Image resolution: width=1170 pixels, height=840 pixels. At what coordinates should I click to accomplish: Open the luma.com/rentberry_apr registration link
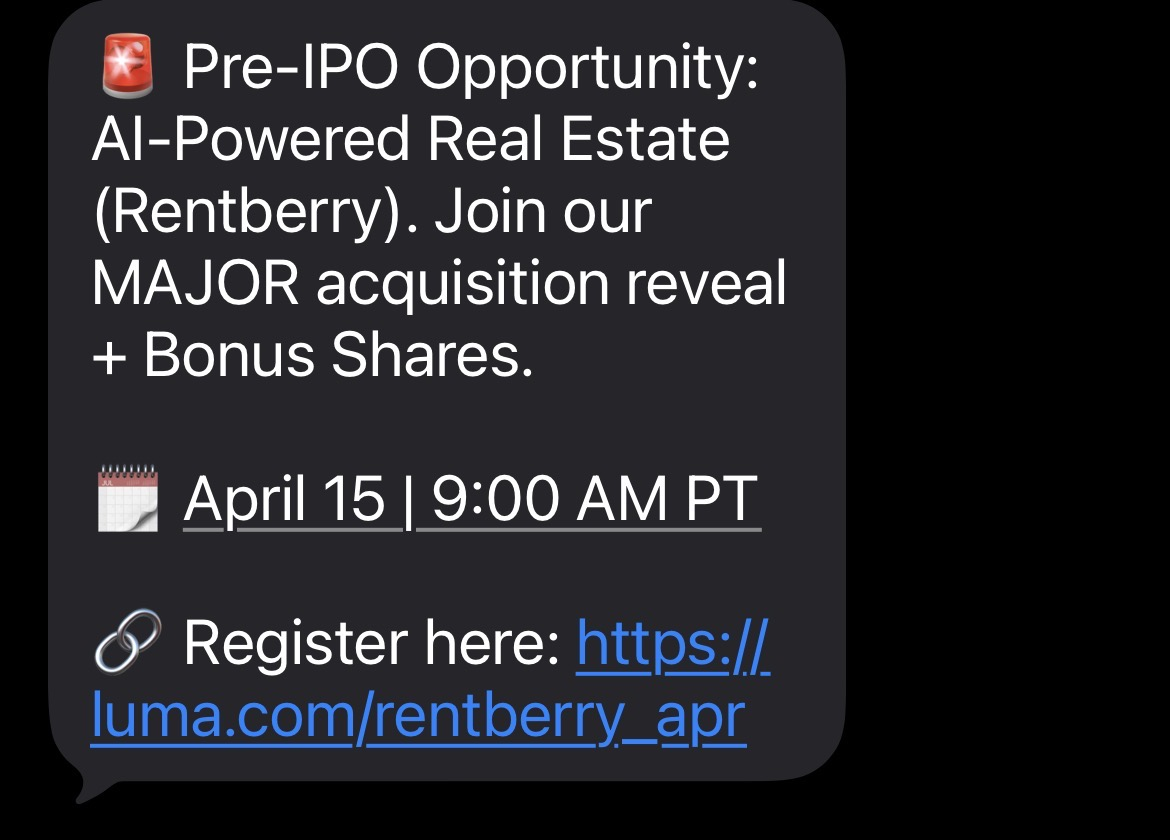(418, 716)
